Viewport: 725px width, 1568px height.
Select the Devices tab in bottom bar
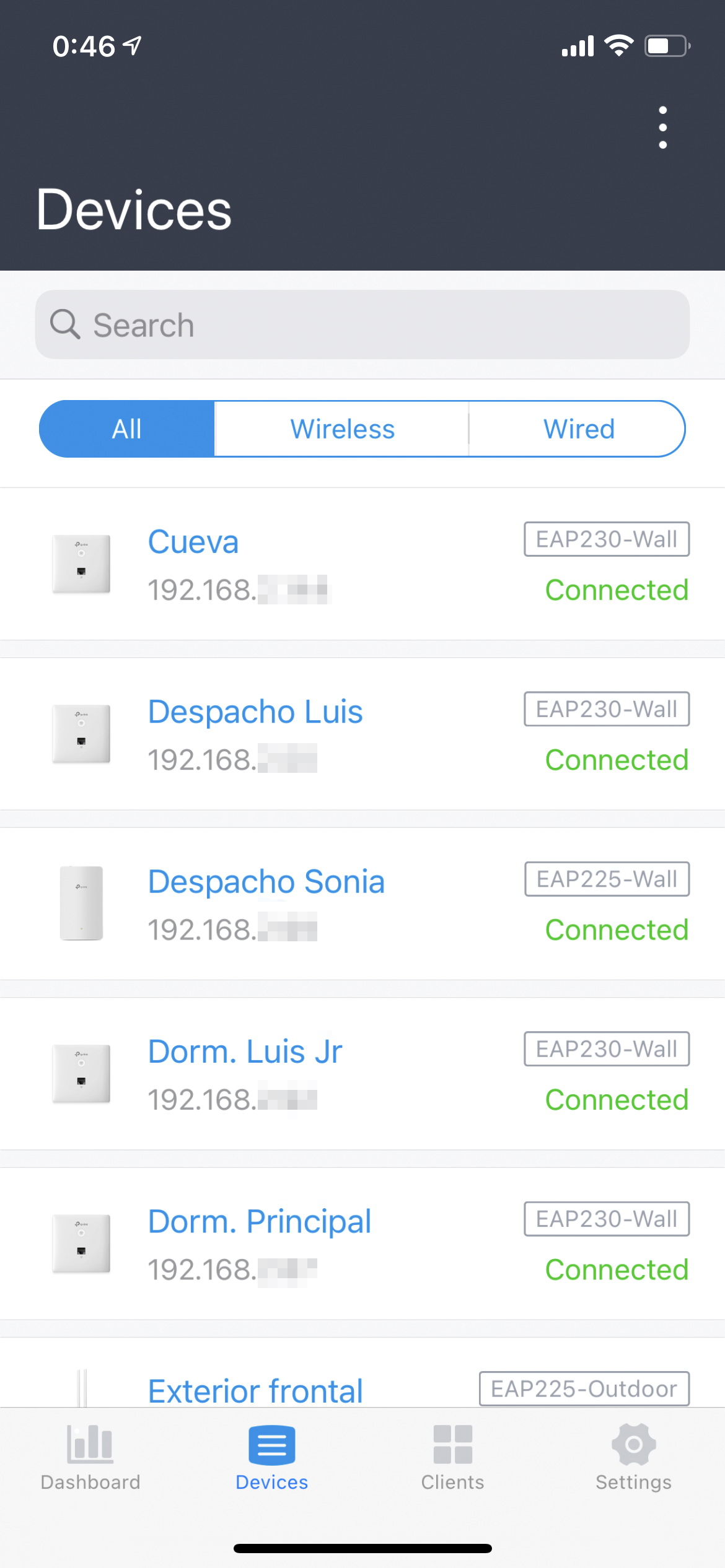coord(271,1458)
